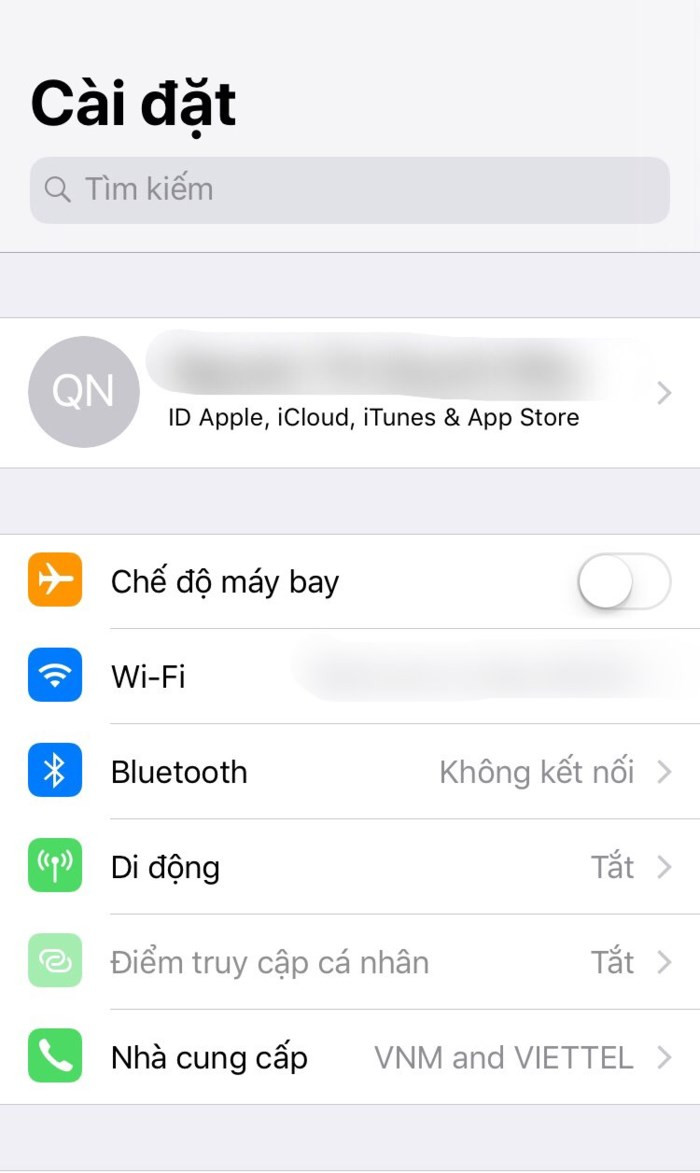The height and width of the screenshot is (1173, 700).
Task: Open the Di động settings row
Action: (x=350, y=867)
